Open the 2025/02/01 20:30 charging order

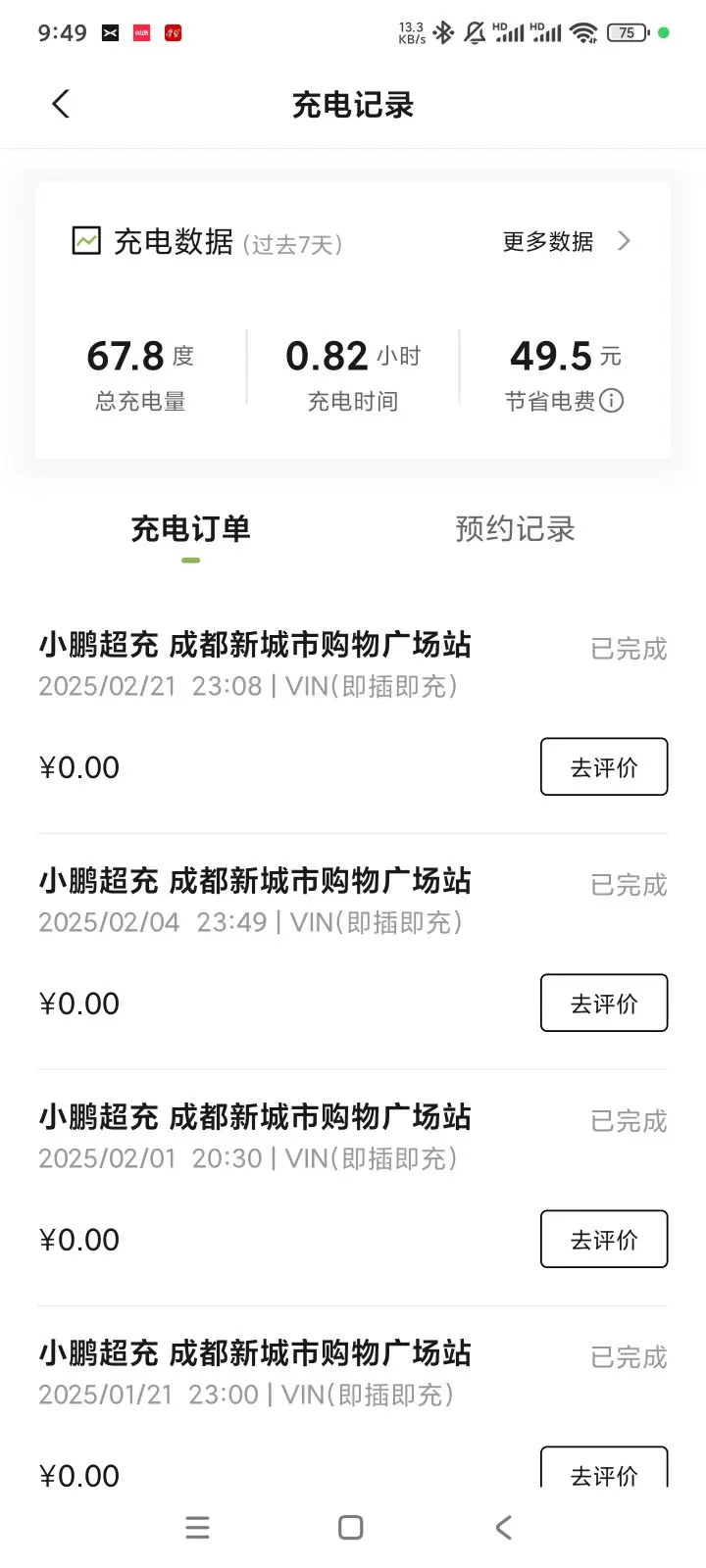point(353,1188)
